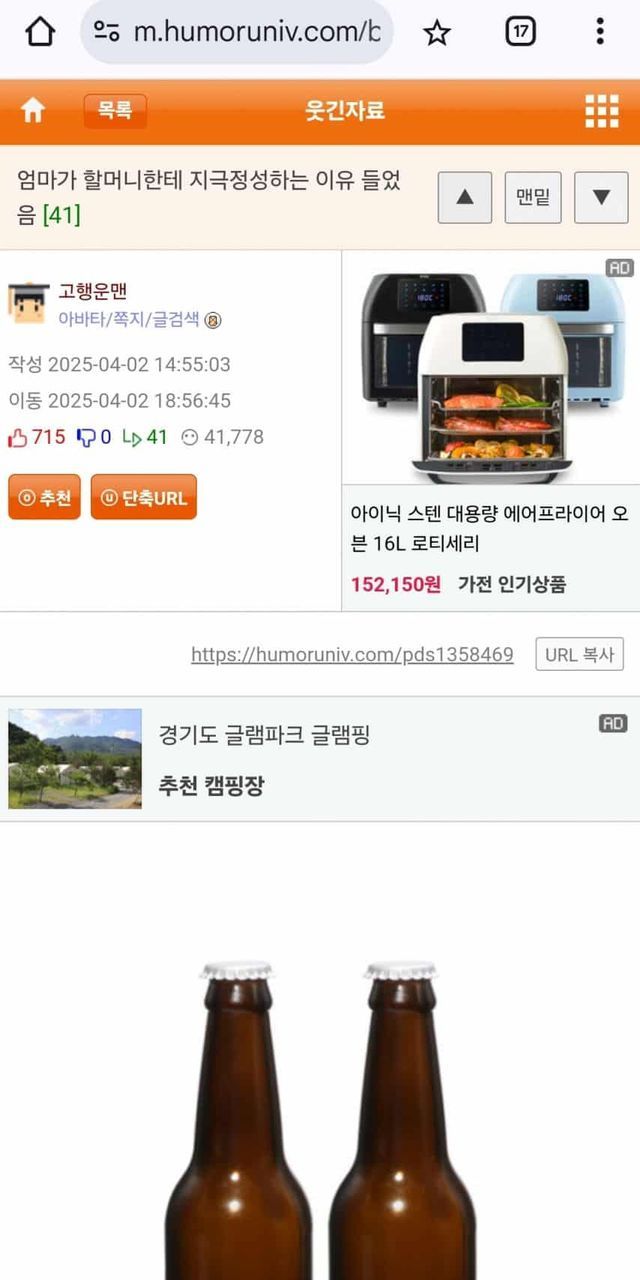
Task: Jump to the previous post with up arrow
Action: point(464,197)
